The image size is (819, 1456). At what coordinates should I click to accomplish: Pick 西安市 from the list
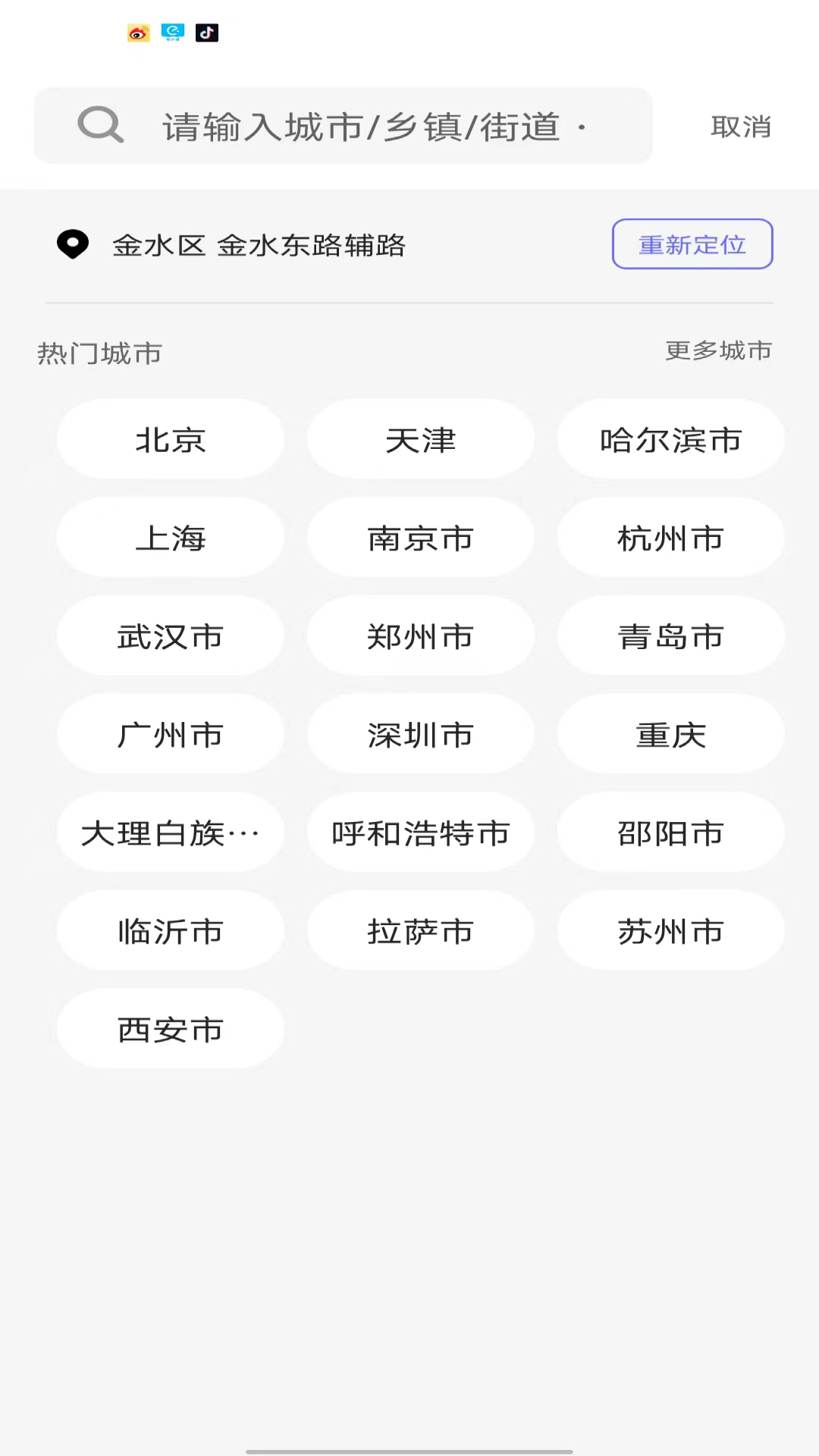(171, 1029)
